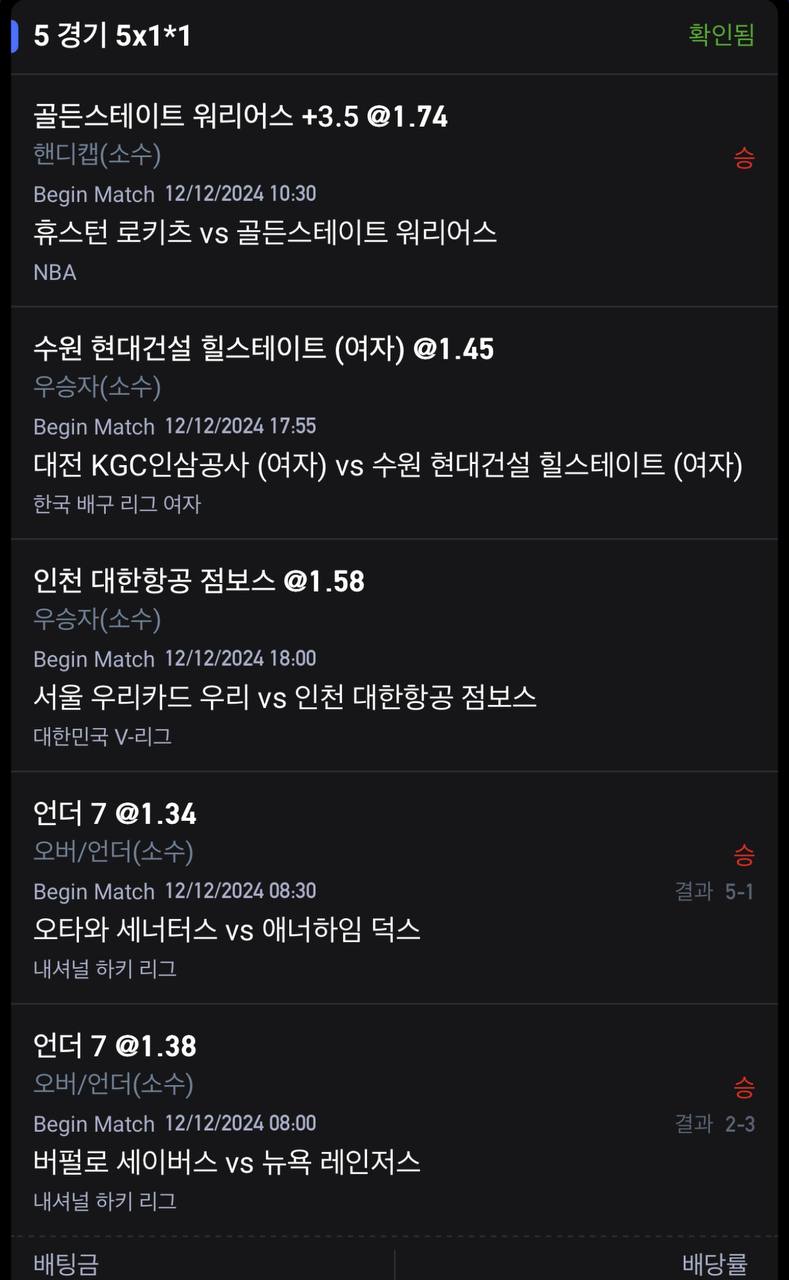Open the 대전 KGC인삼공사 vs 수원 현대건설 match
The width and height of the screenshot is (789, 1280).
388,465
